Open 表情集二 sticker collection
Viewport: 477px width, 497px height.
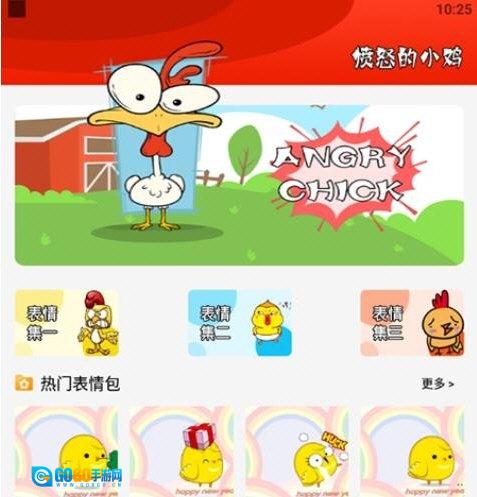pos(240,323)
